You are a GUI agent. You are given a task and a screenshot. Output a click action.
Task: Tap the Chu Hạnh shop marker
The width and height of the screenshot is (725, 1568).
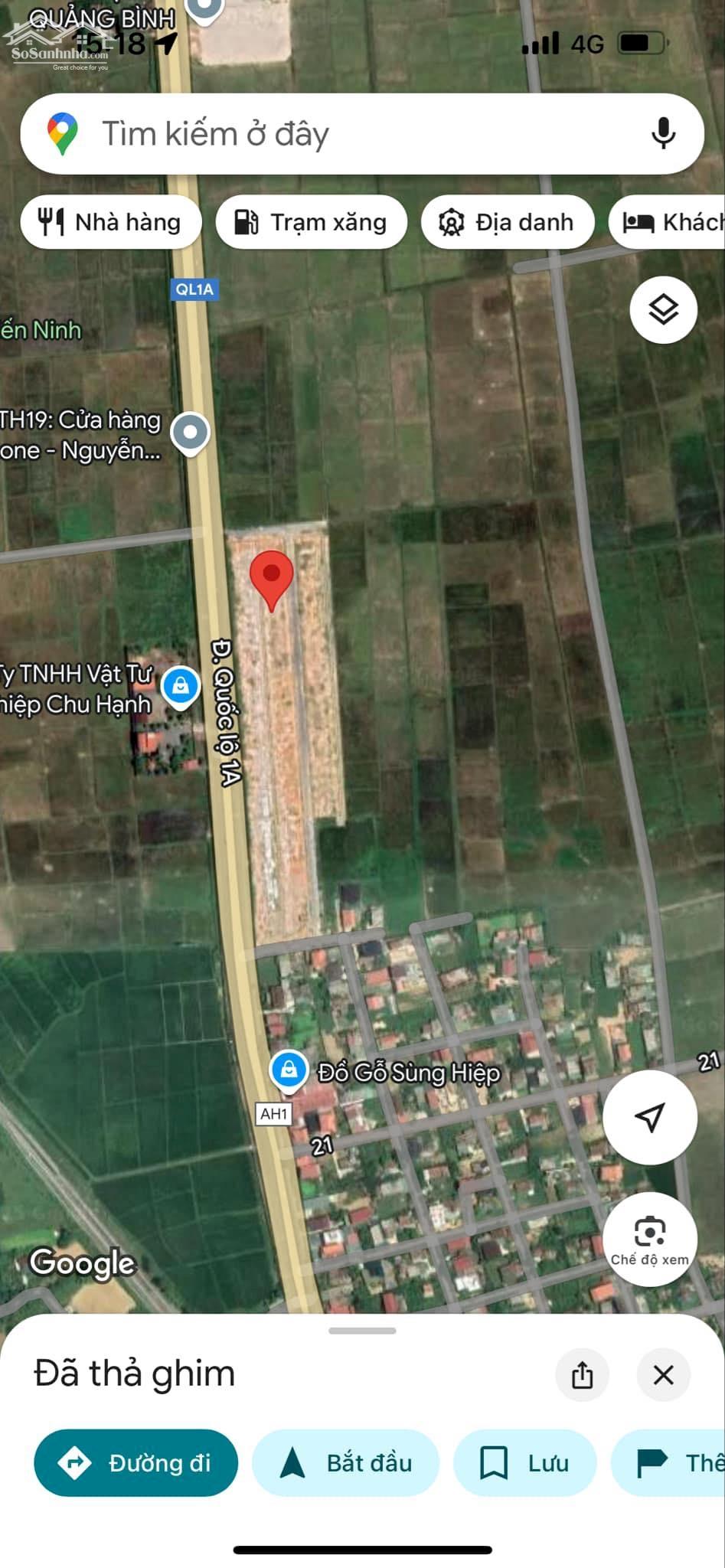[181, 687]
